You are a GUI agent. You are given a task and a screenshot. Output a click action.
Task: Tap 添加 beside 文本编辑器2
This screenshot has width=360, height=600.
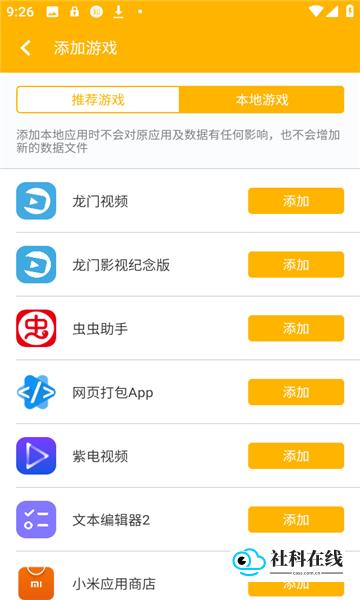(x=296, y=520)
